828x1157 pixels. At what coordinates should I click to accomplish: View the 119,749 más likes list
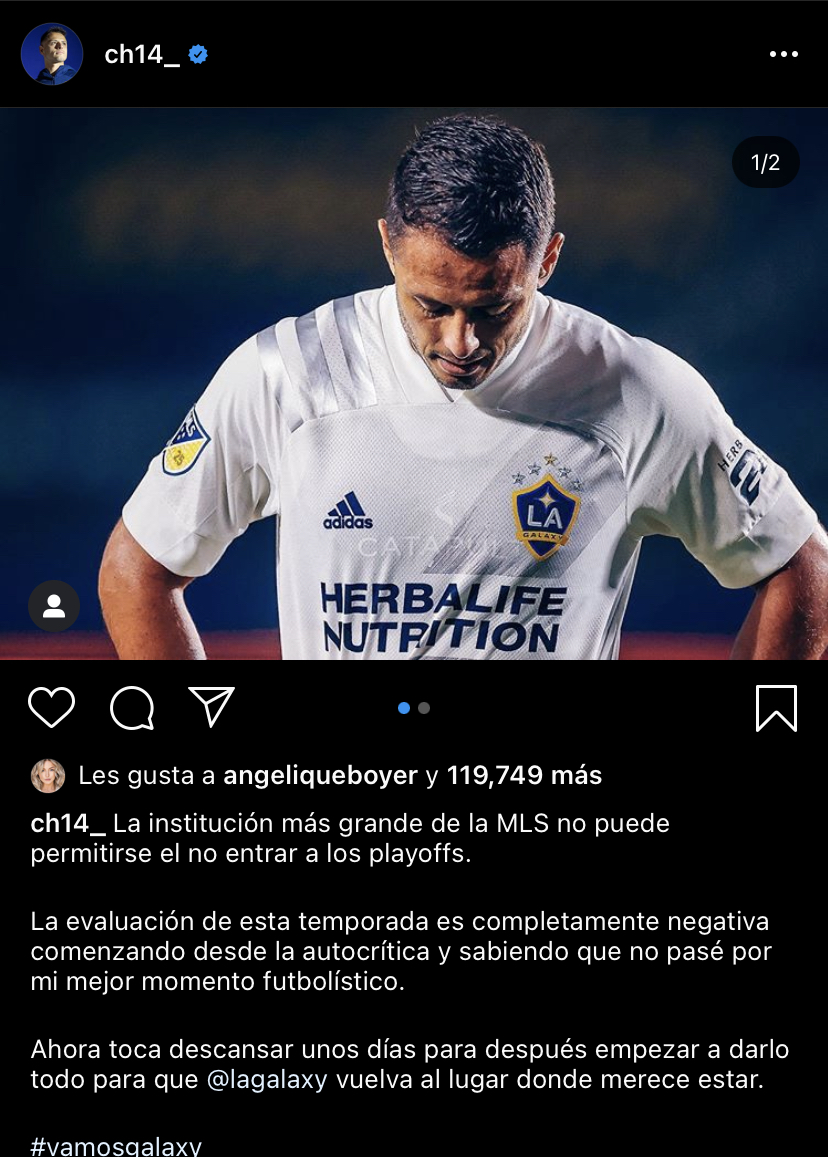coord(524,775)
